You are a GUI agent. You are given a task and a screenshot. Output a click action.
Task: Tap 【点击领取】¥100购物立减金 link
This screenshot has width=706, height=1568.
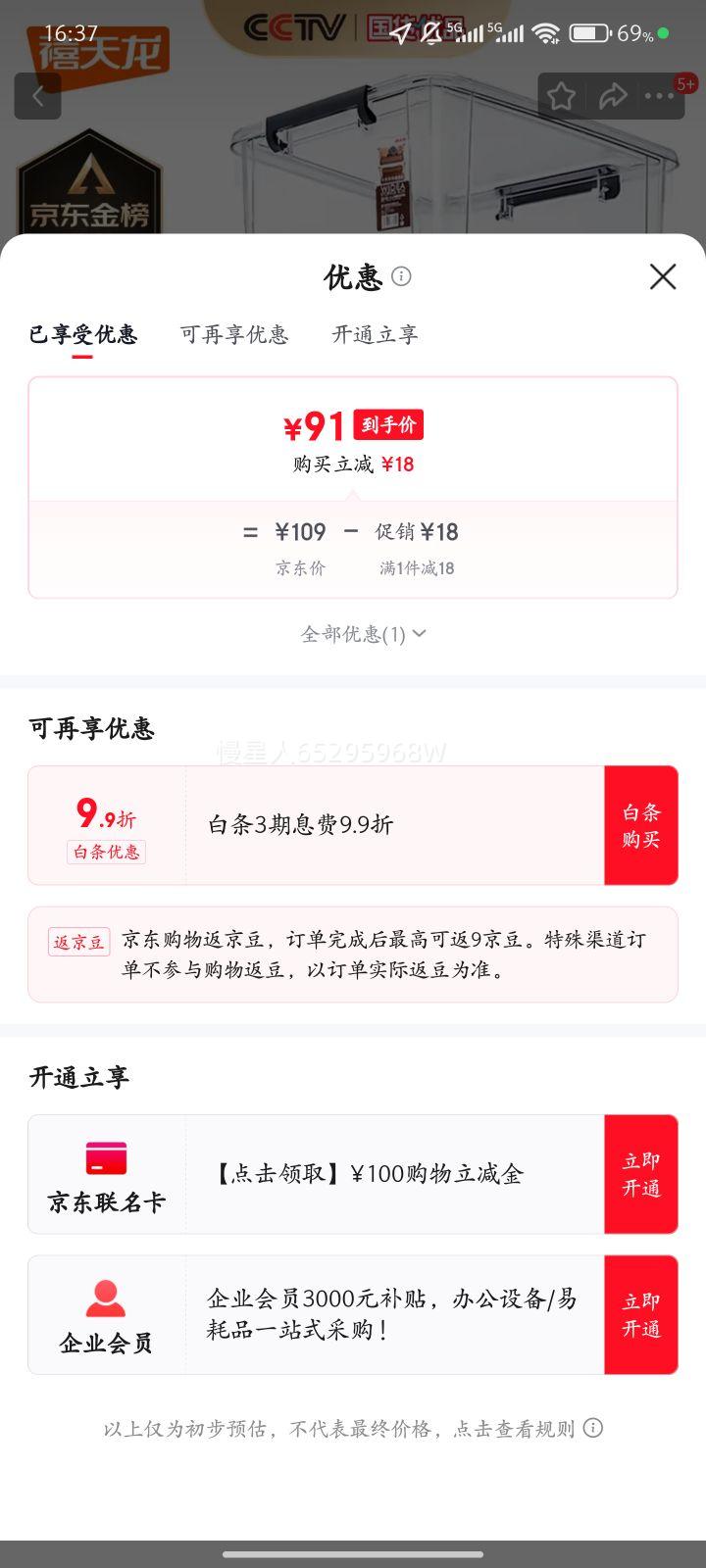368,1173
